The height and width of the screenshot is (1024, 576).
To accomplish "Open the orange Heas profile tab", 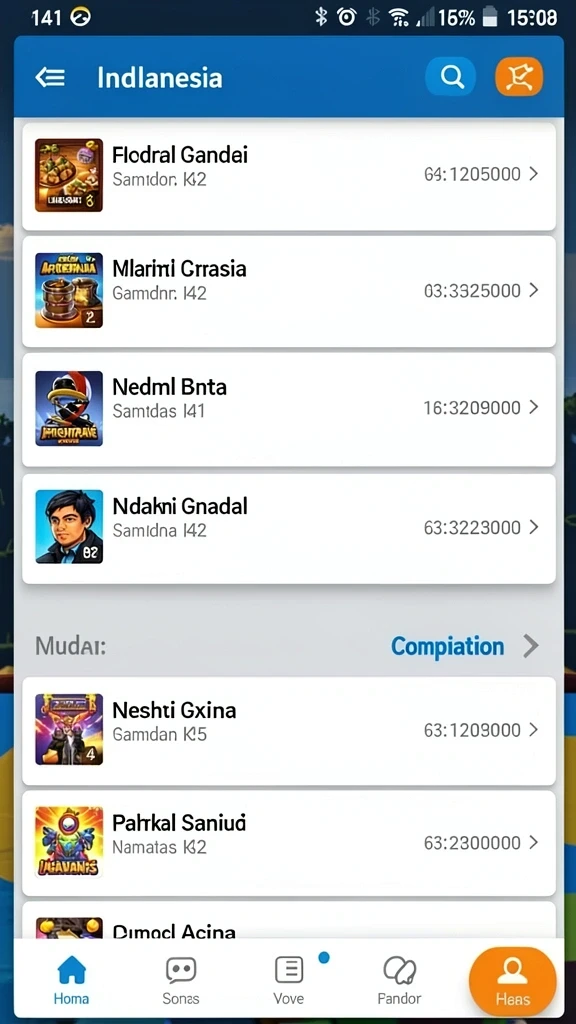I will (513, 981).
